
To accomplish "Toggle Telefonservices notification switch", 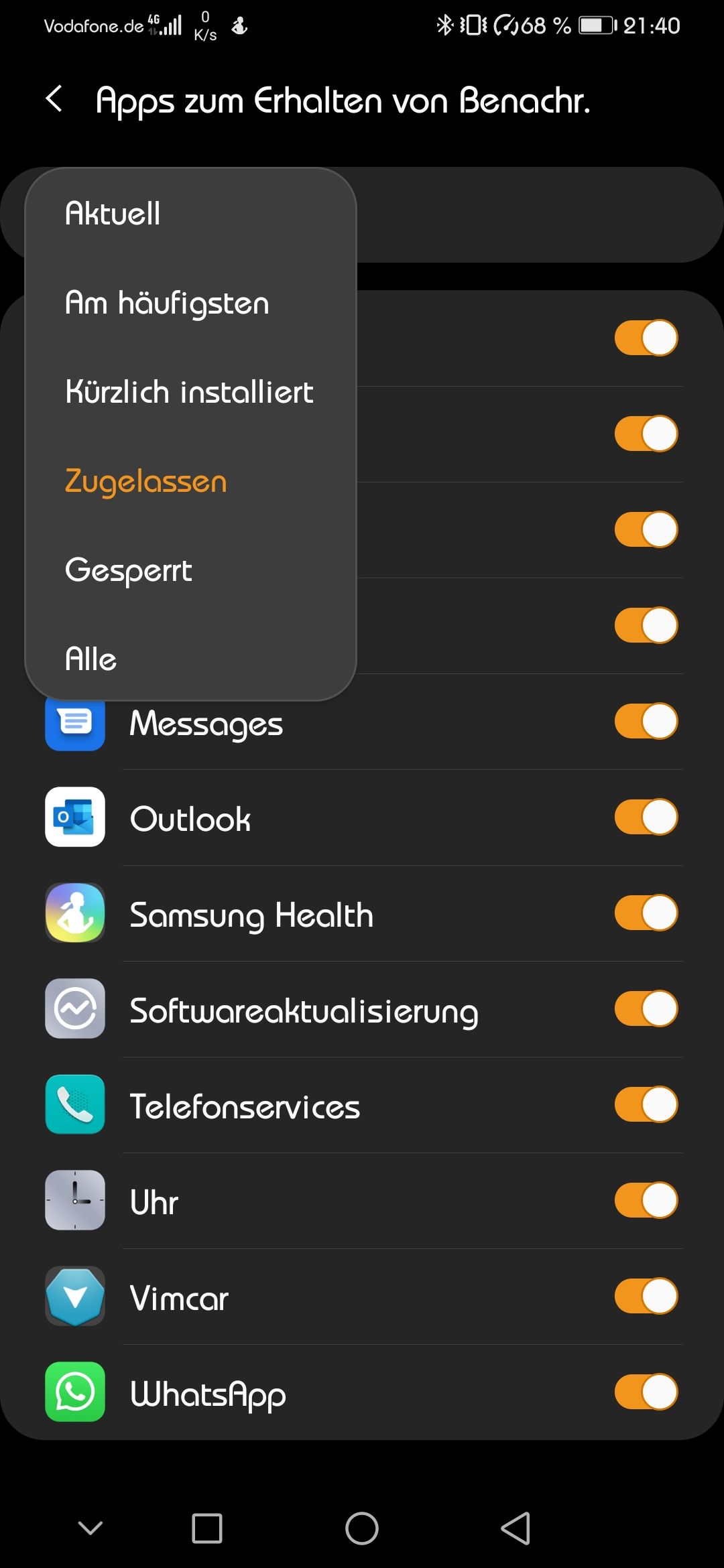I will (x=646, y=1104).
